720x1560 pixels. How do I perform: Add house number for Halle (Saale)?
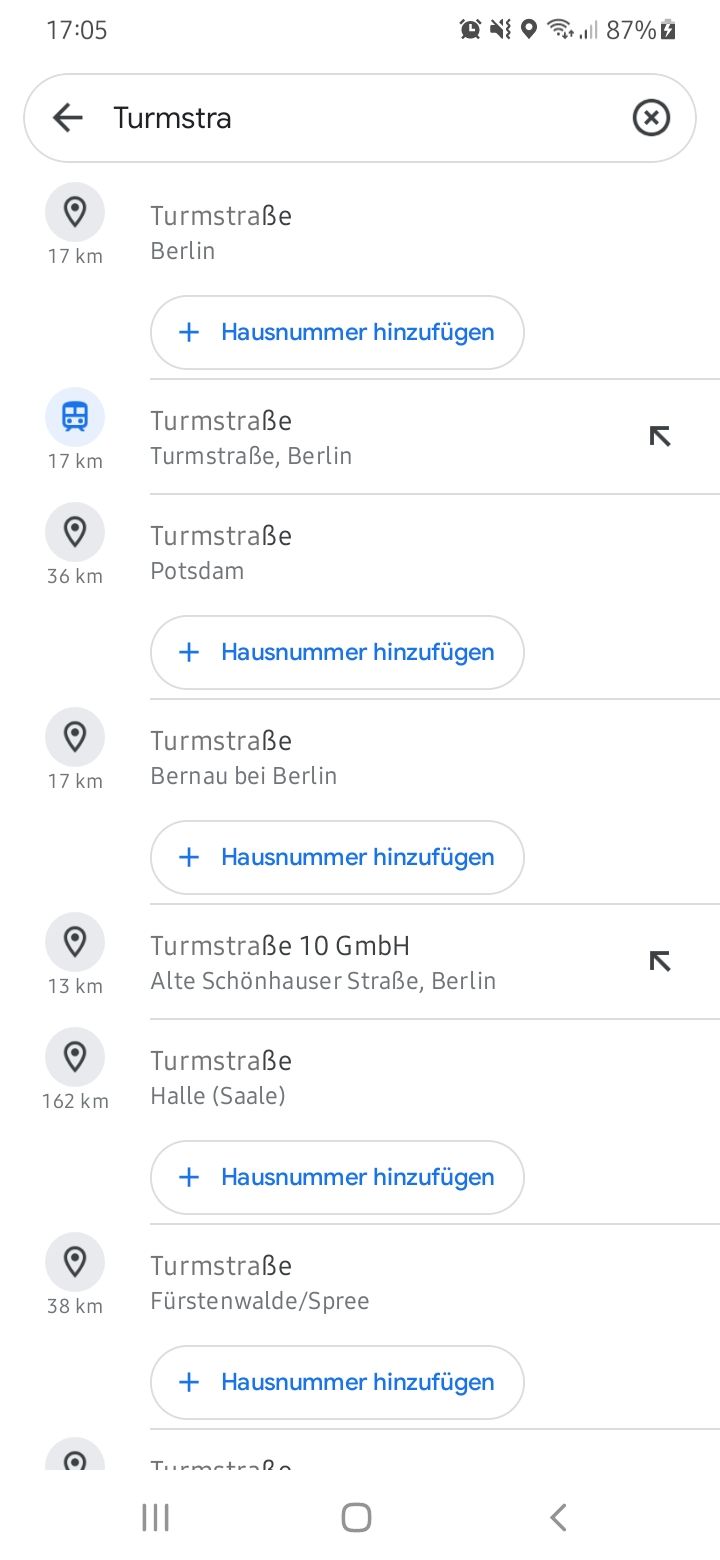[337, 1177]
